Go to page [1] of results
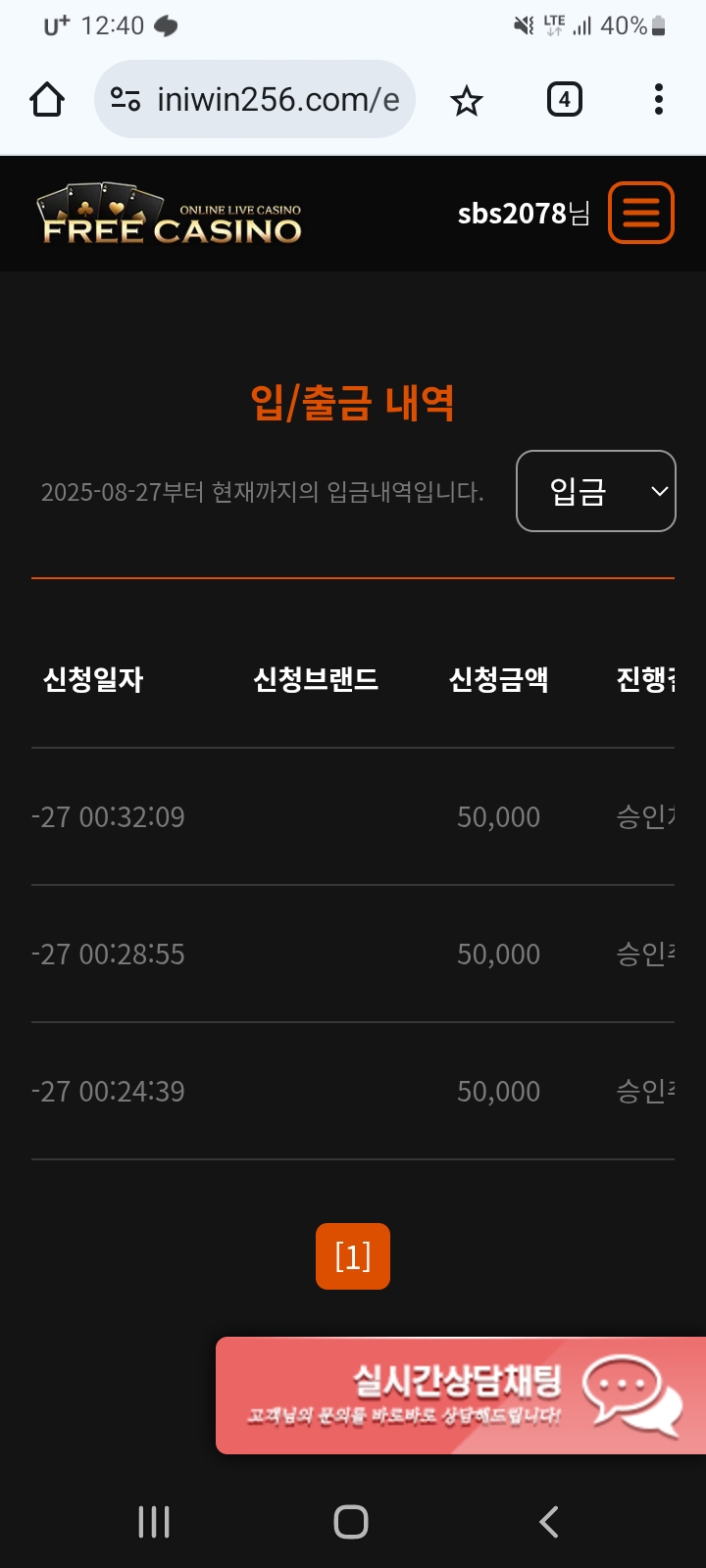The width and height of the screenshot is (706, 1568). [353, 1256]
